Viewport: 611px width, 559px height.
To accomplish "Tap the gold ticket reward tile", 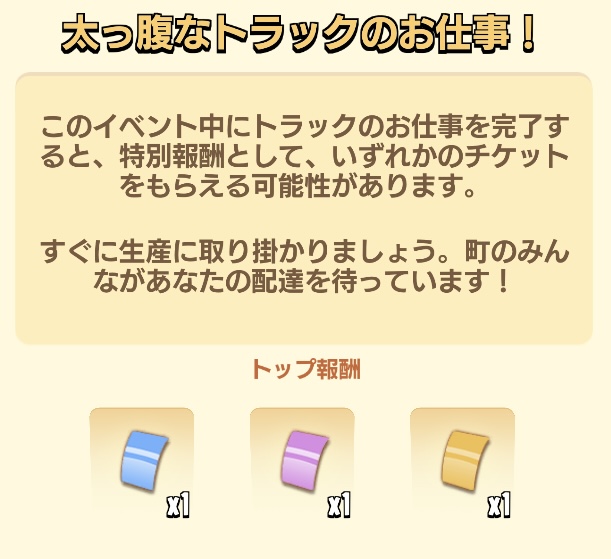I will 462,460.
